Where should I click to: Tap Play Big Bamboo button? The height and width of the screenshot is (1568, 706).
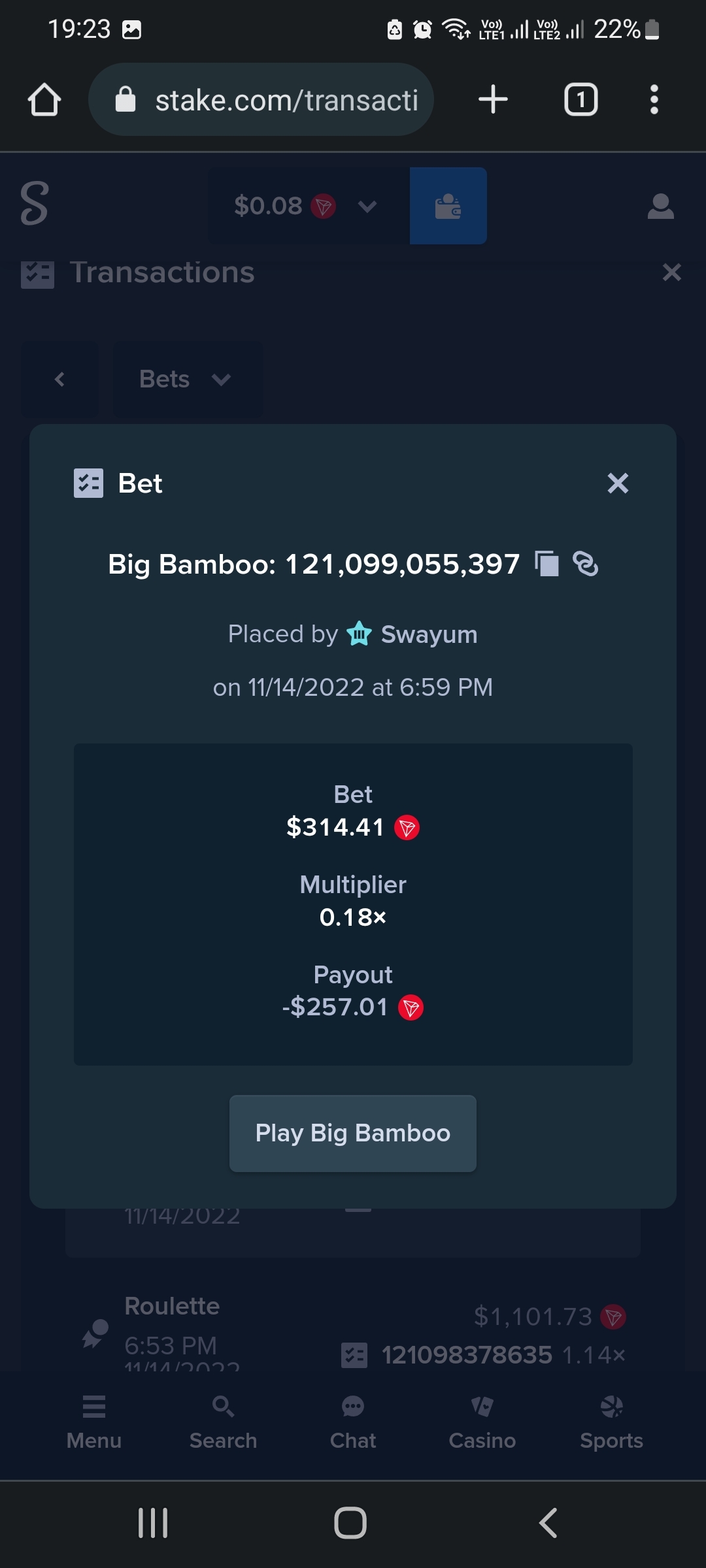pos(353,1133)
